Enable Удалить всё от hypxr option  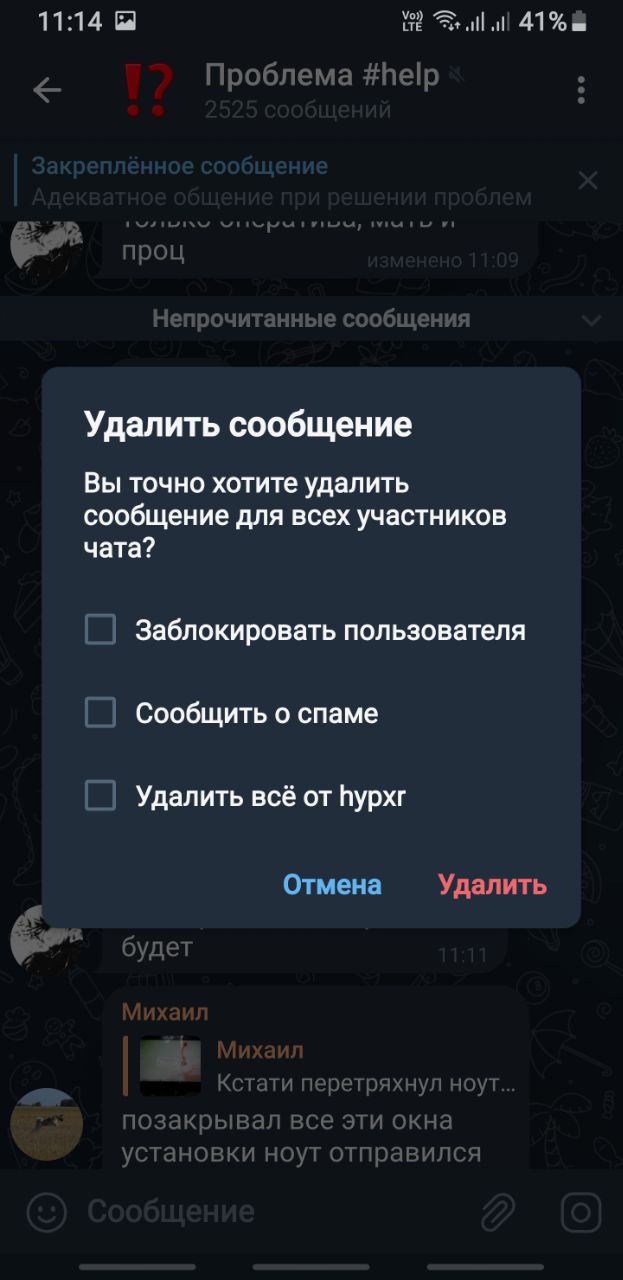click(100, 796)
